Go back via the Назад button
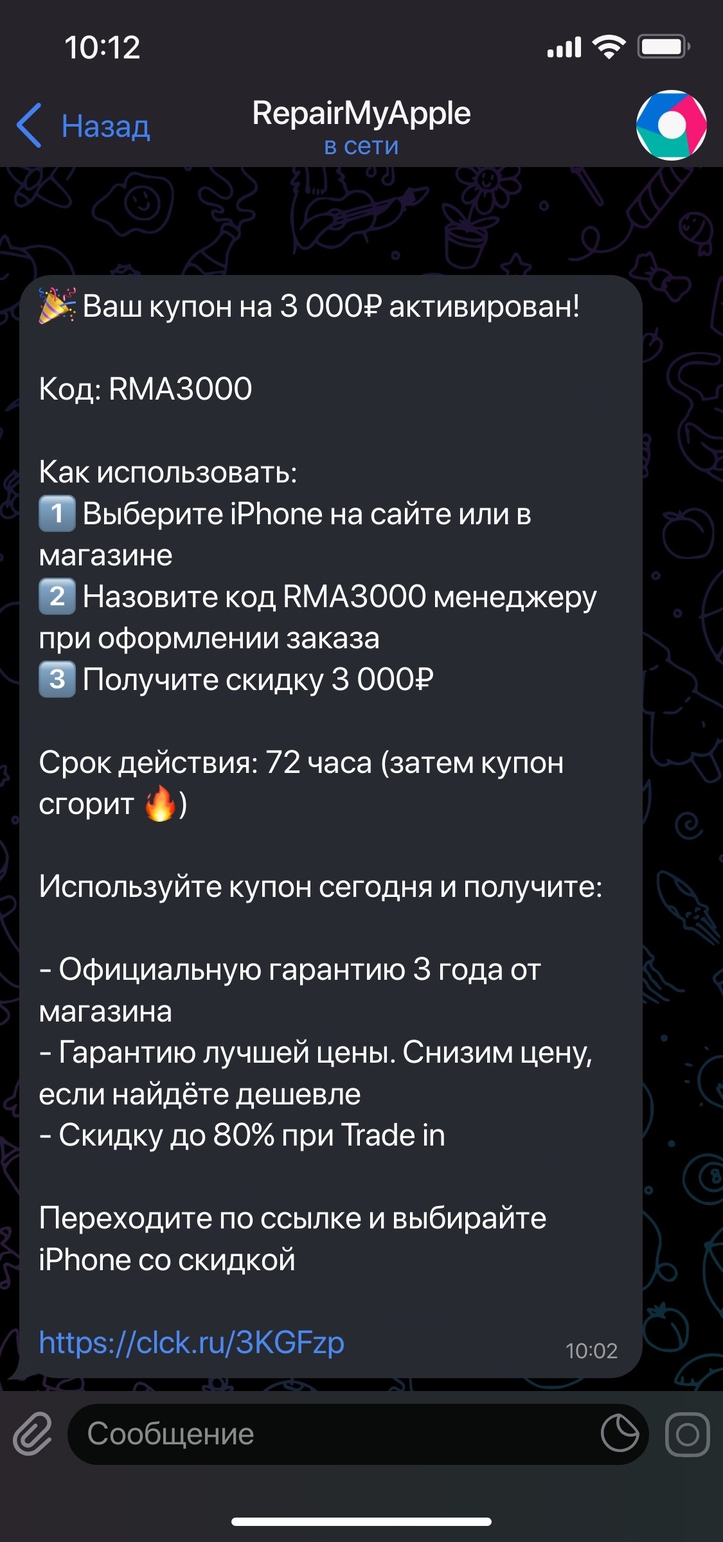 [84, 127]
